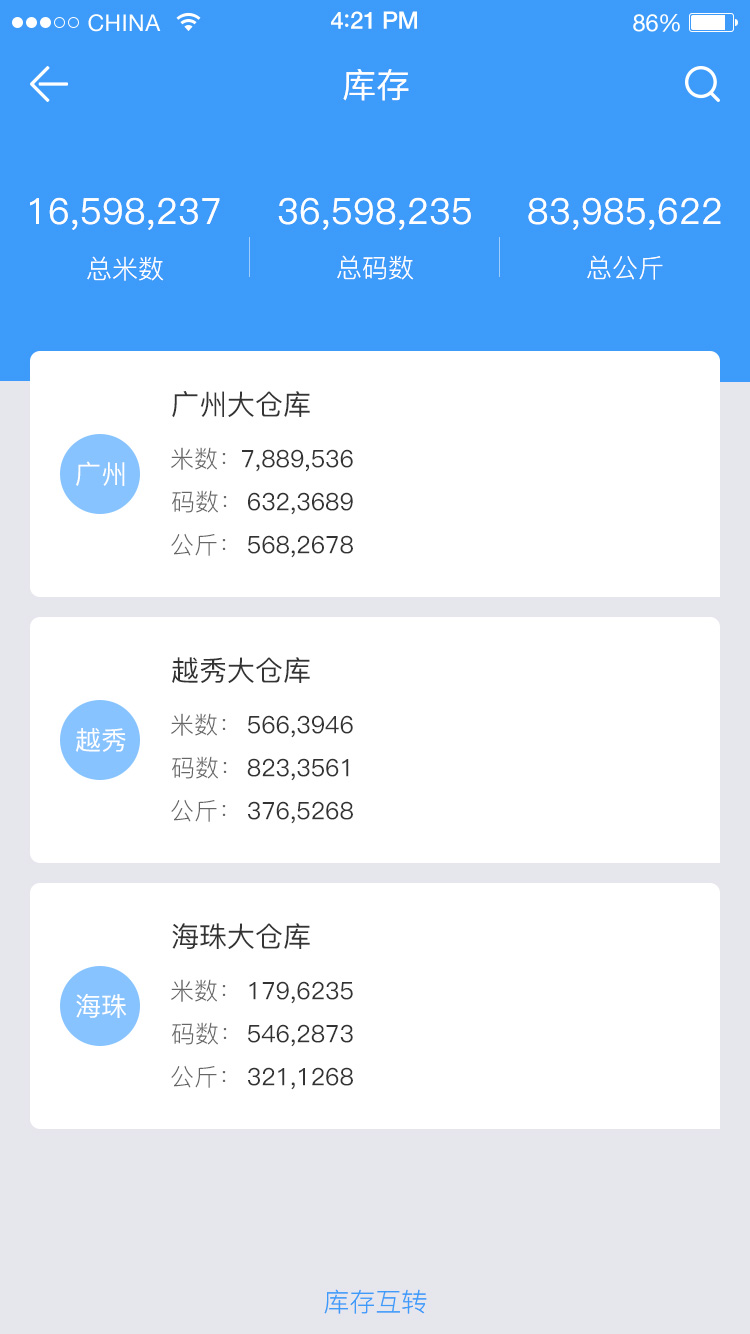750x1334 pixels.
Task: Tap the 库存互转 link
Action: (375, 1302)
